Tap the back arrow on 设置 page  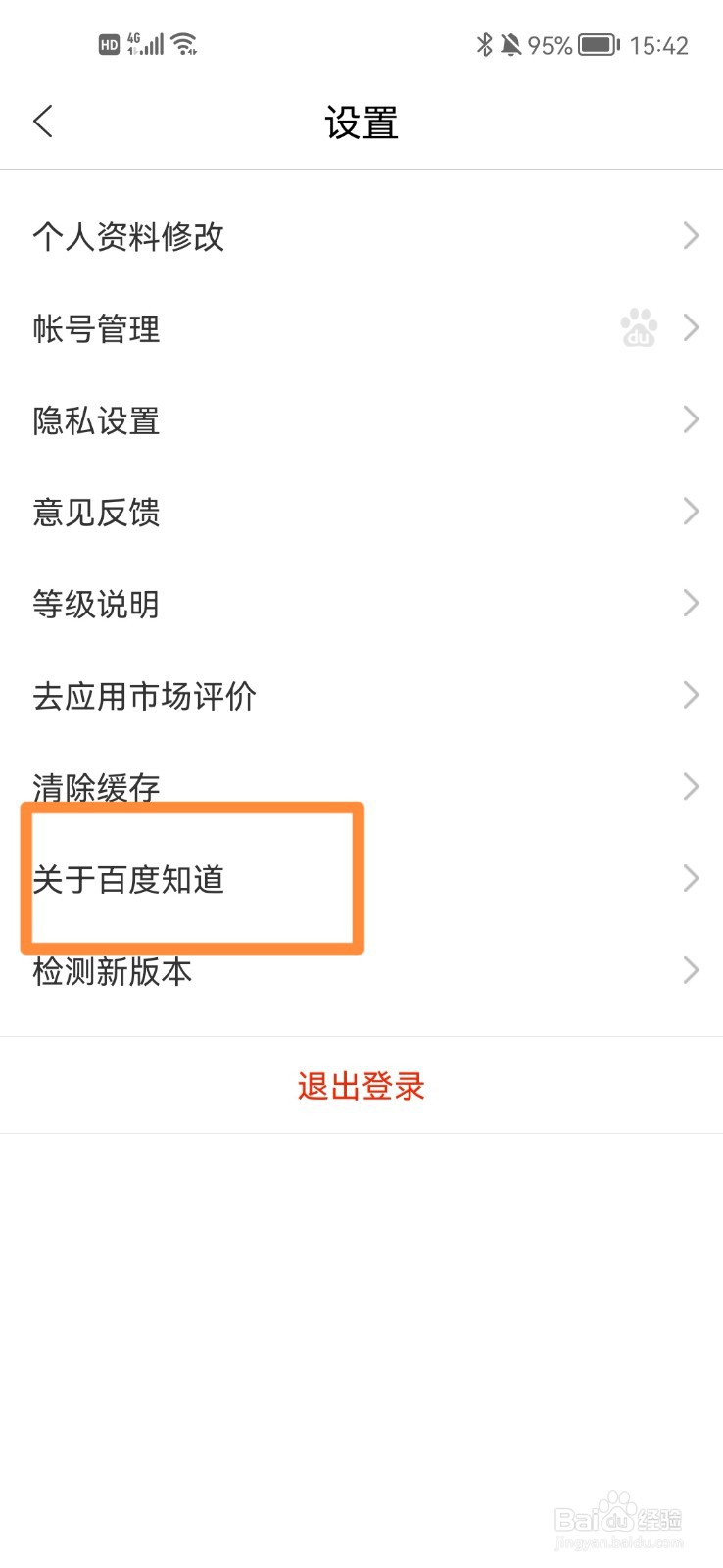[41, 121]
